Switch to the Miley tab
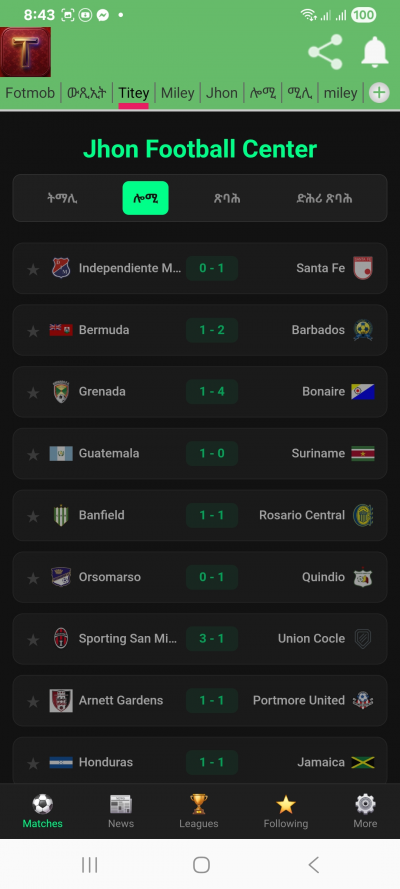This screenshot has width=400, height=889. (x=177, y=93)
